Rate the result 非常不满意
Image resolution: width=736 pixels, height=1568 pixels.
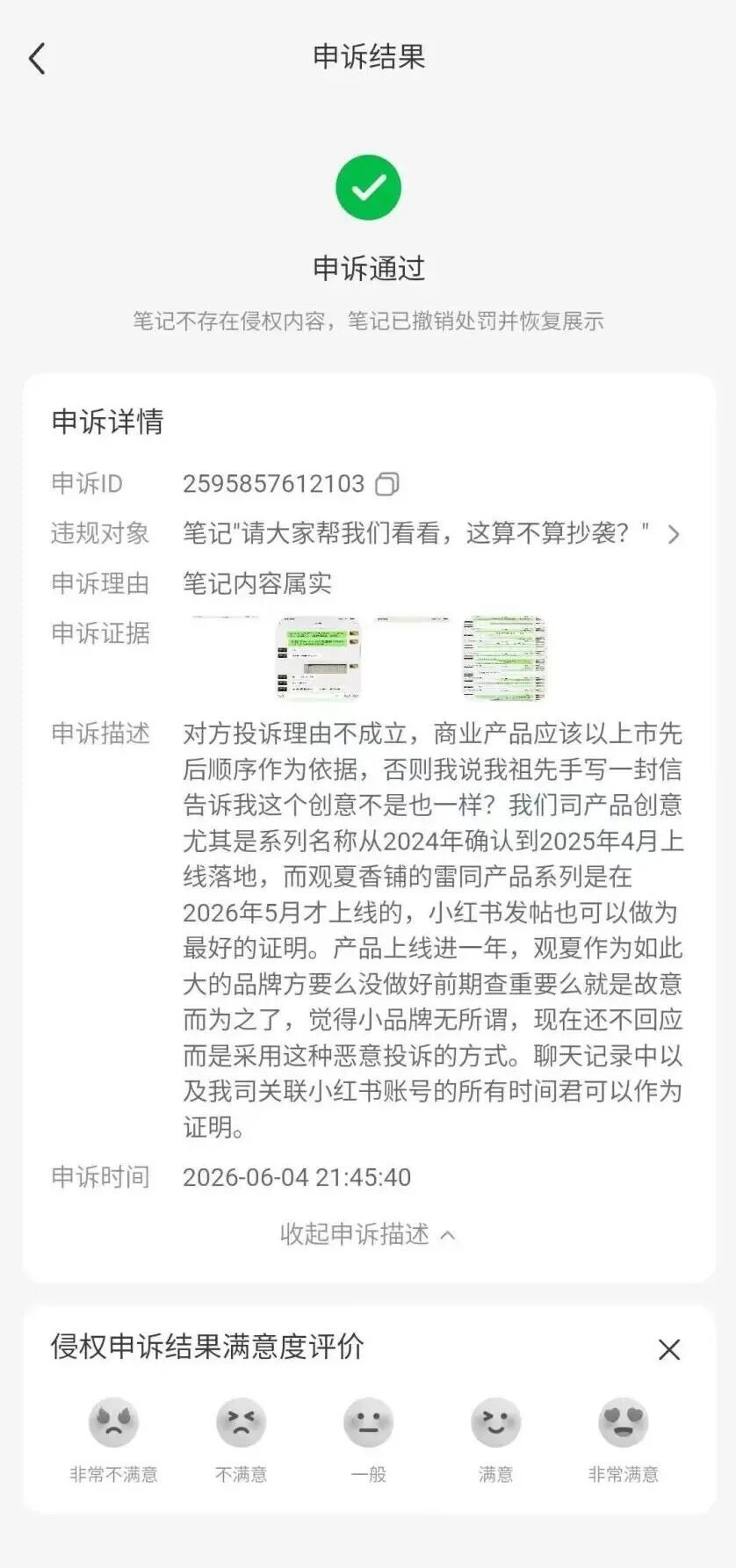click(114, 1440)
